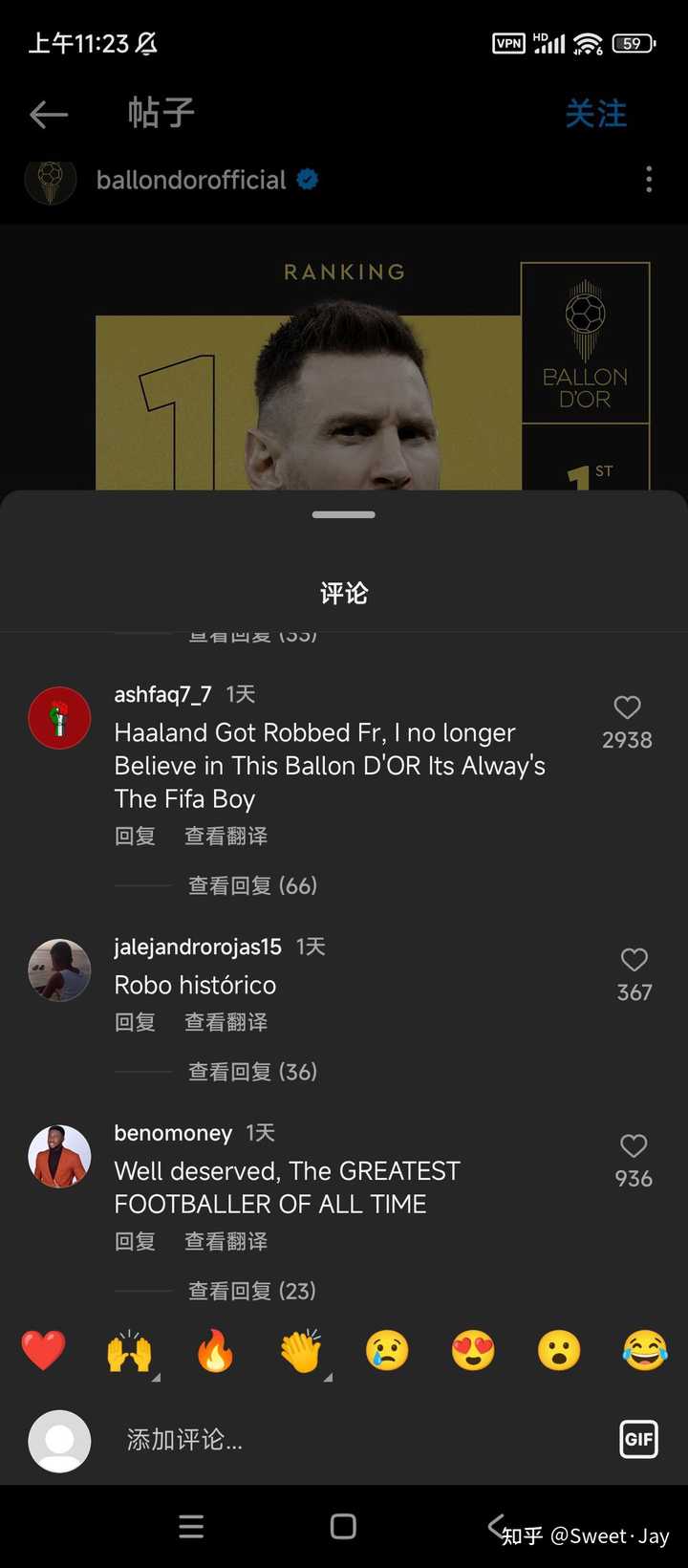Like jalejandrorojas15's comment
The width and height of the screenshot is (688, 1568).
634,960
